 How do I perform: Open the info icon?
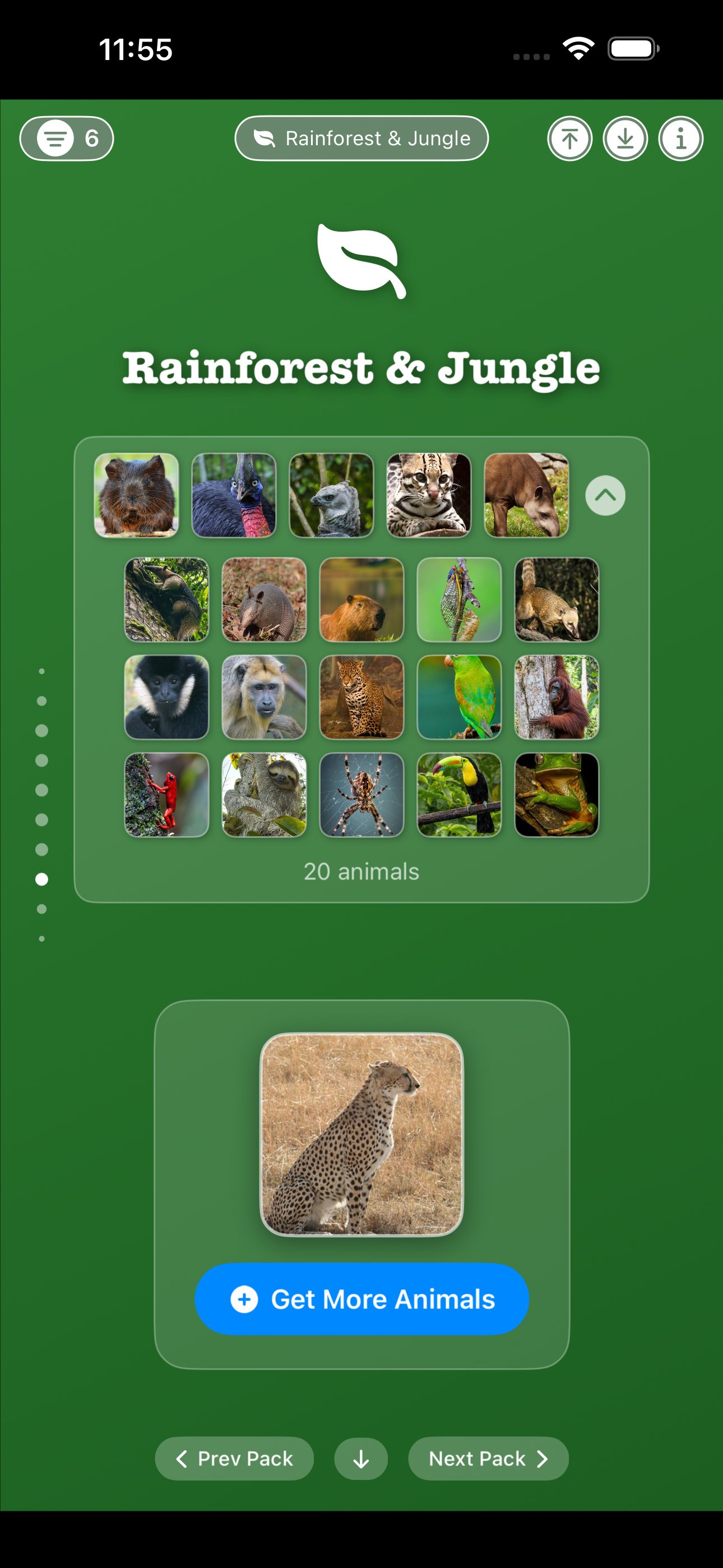pyautogui.click(x=680, y=139)
